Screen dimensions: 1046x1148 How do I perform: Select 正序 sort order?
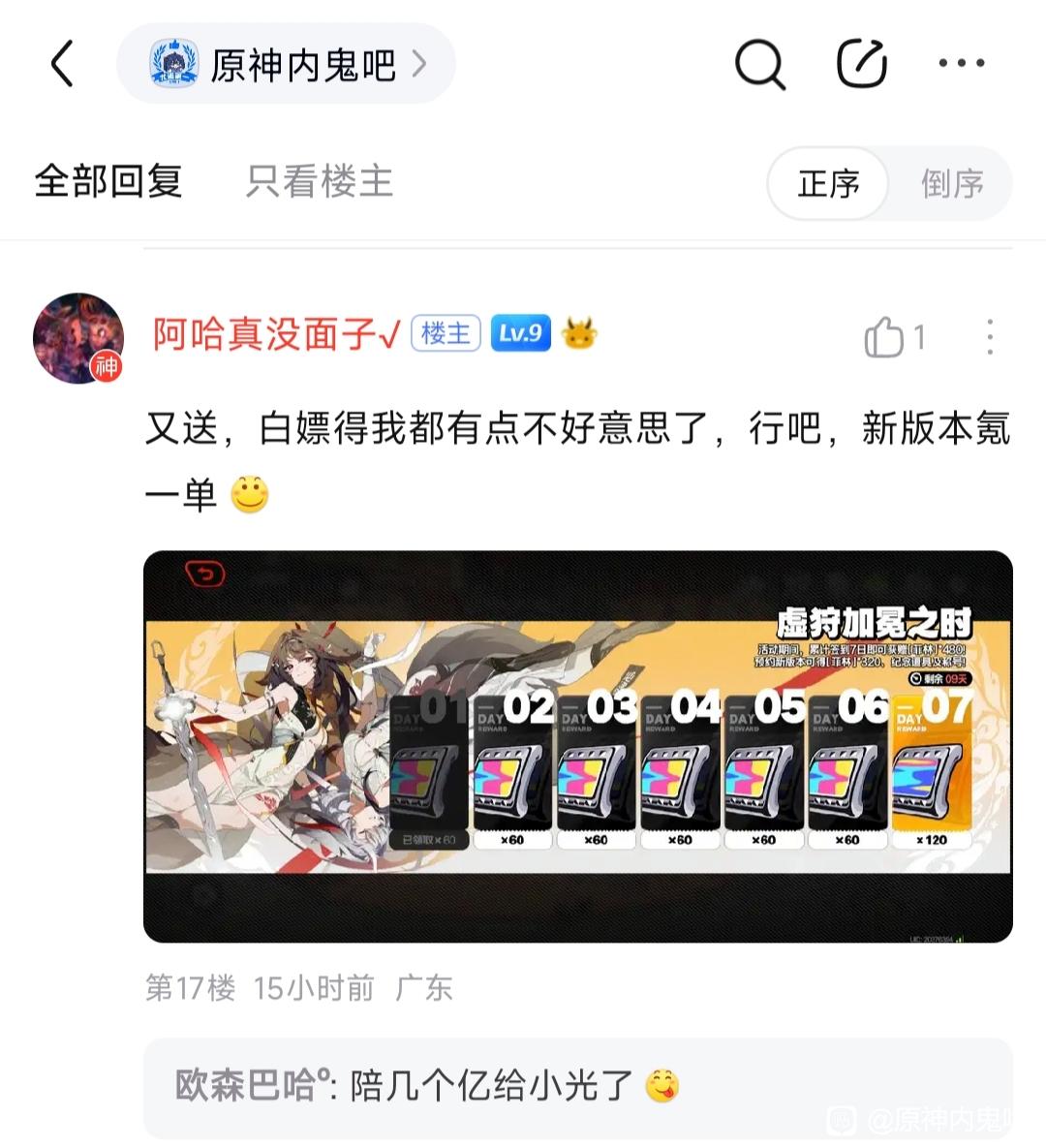point(828,183)
